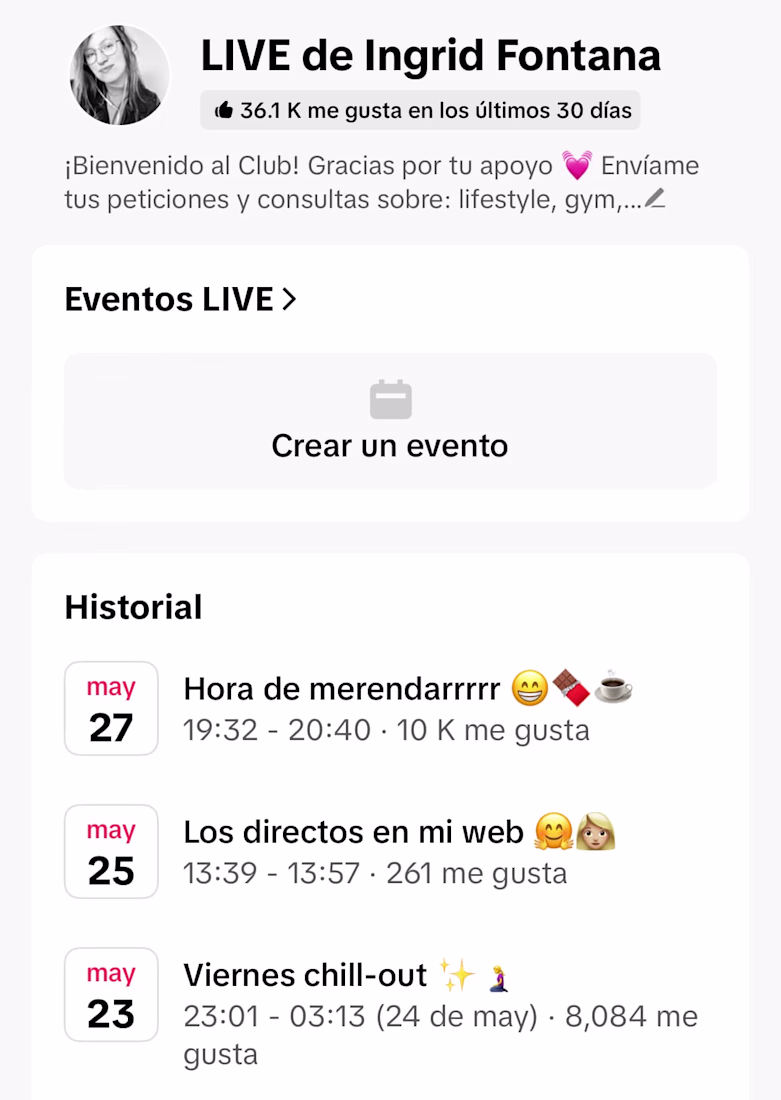Open Ingrid Fontana's profile picture

tap(120, 76)
